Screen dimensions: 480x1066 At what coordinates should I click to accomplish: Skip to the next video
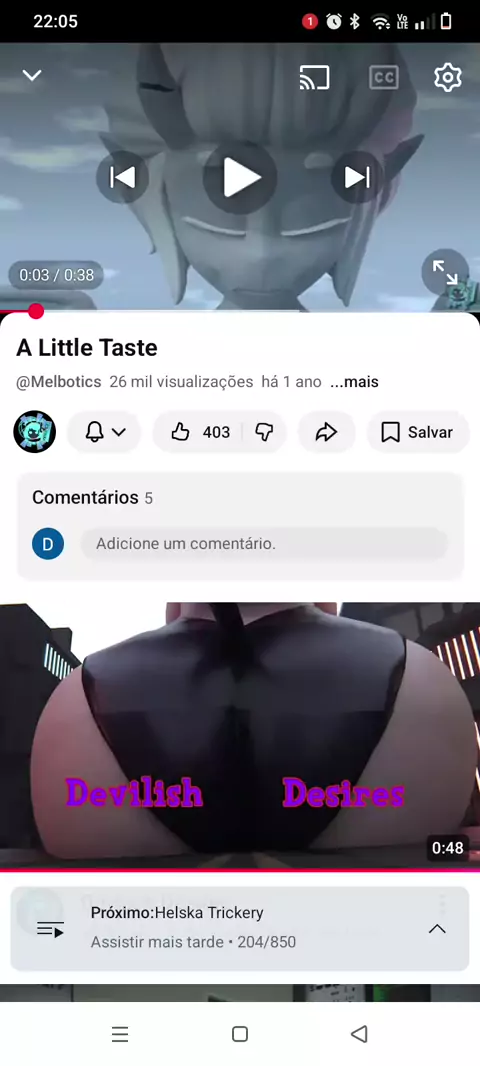[357, 177]
